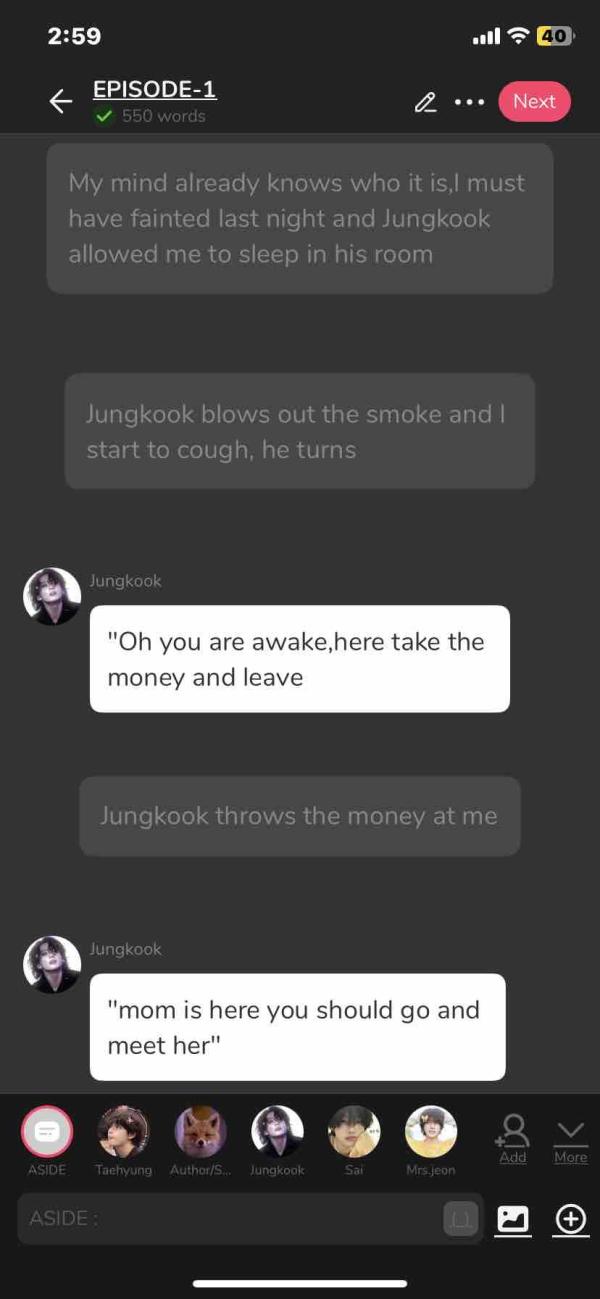Open the plus circle add menu
The height and width of the screenshot is (1299, 600).
pos(571,1219)
